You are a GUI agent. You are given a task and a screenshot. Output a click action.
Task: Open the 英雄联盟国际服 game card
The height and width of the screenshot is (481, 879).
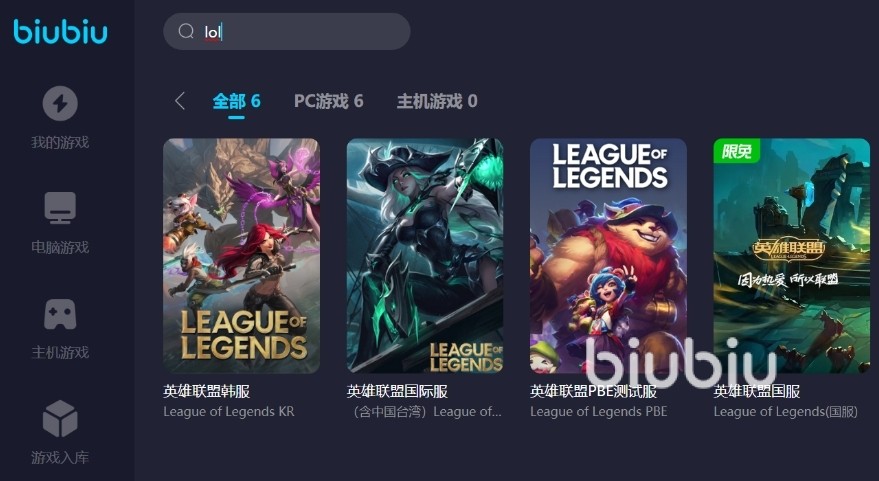click(x=424, y=256)
